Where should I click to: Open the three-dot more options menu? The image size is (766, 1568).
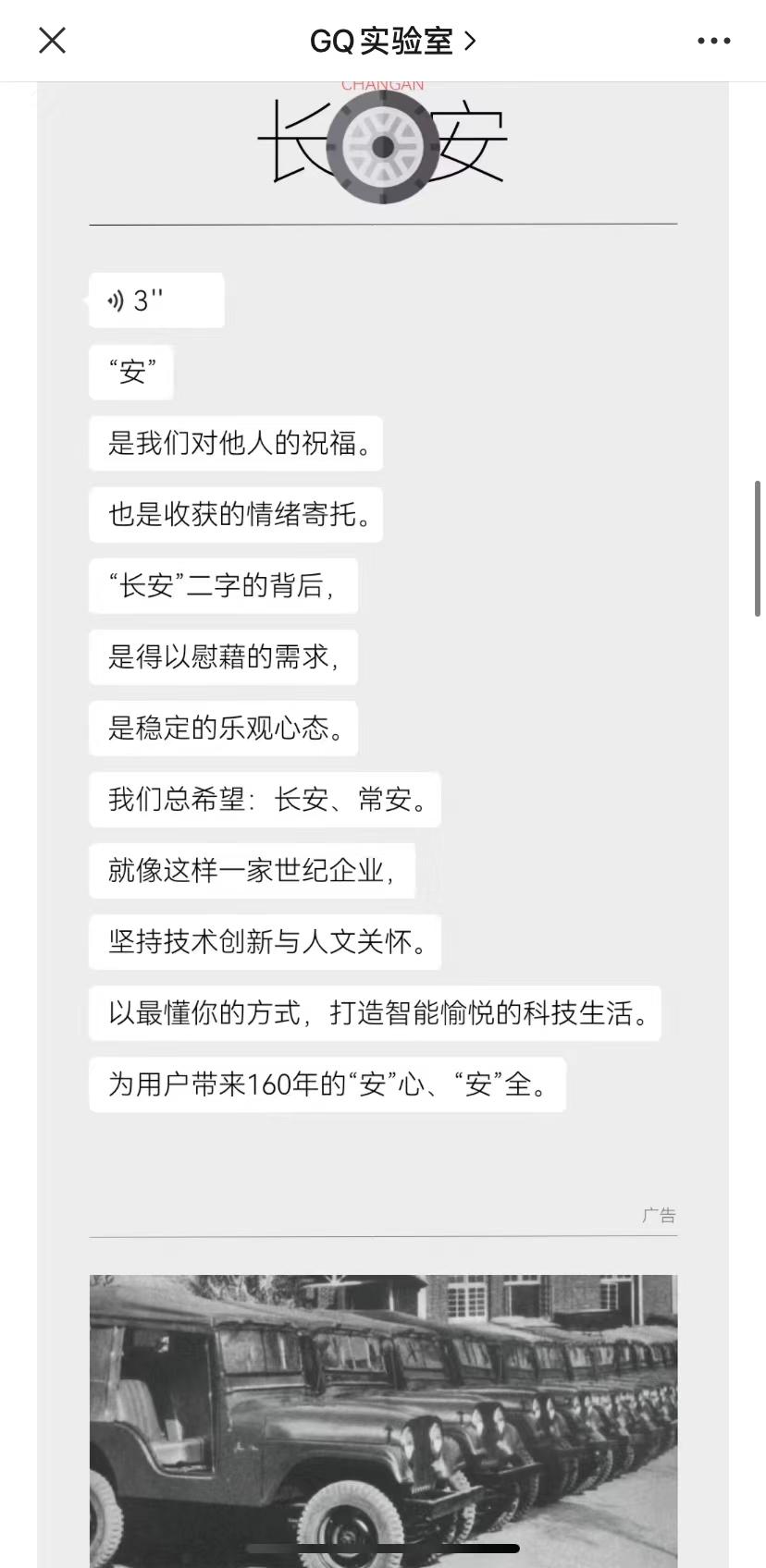coord(713,41)
